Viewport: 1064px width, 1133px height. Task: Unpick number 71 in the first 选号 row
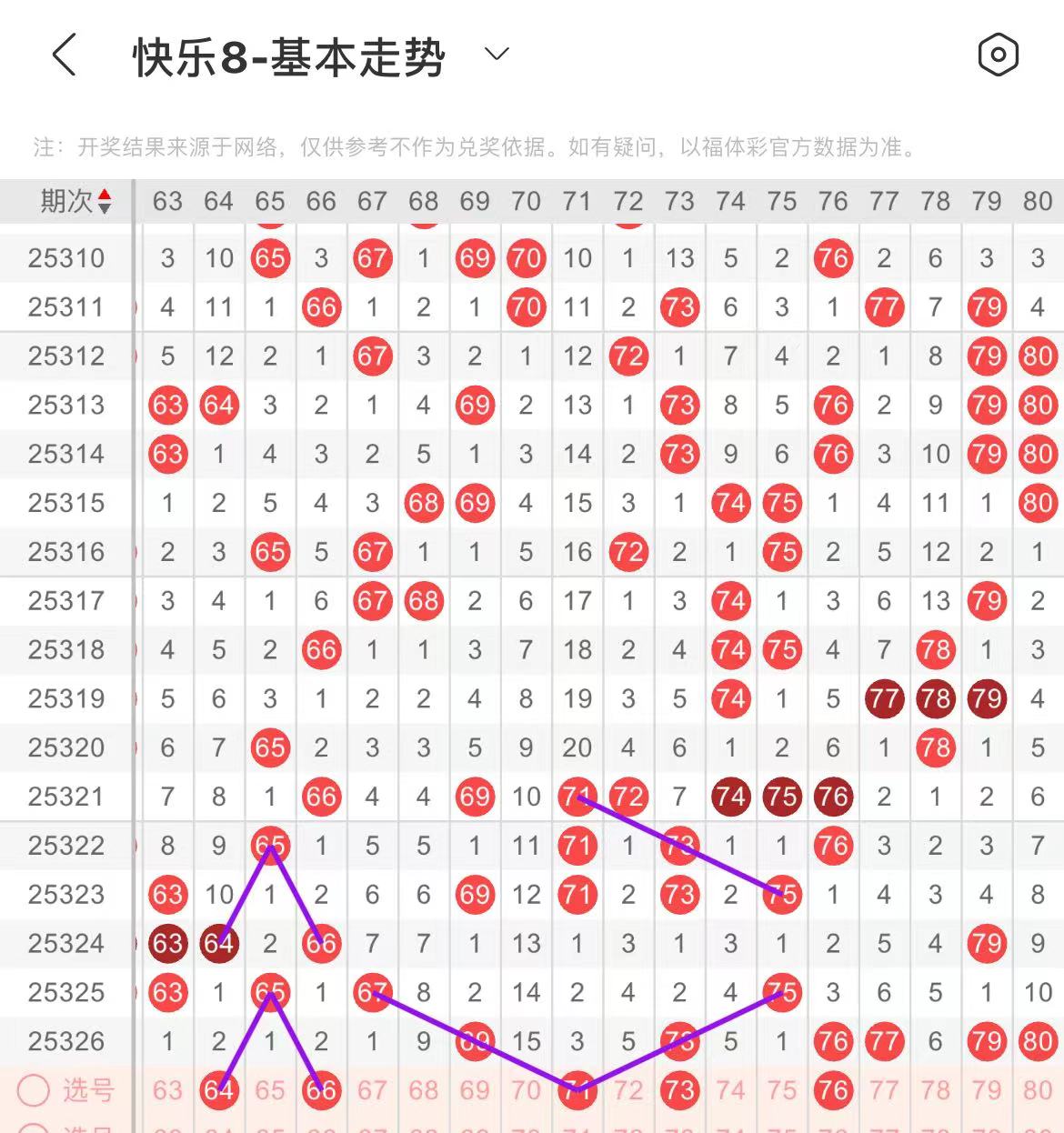point(577,1090)
